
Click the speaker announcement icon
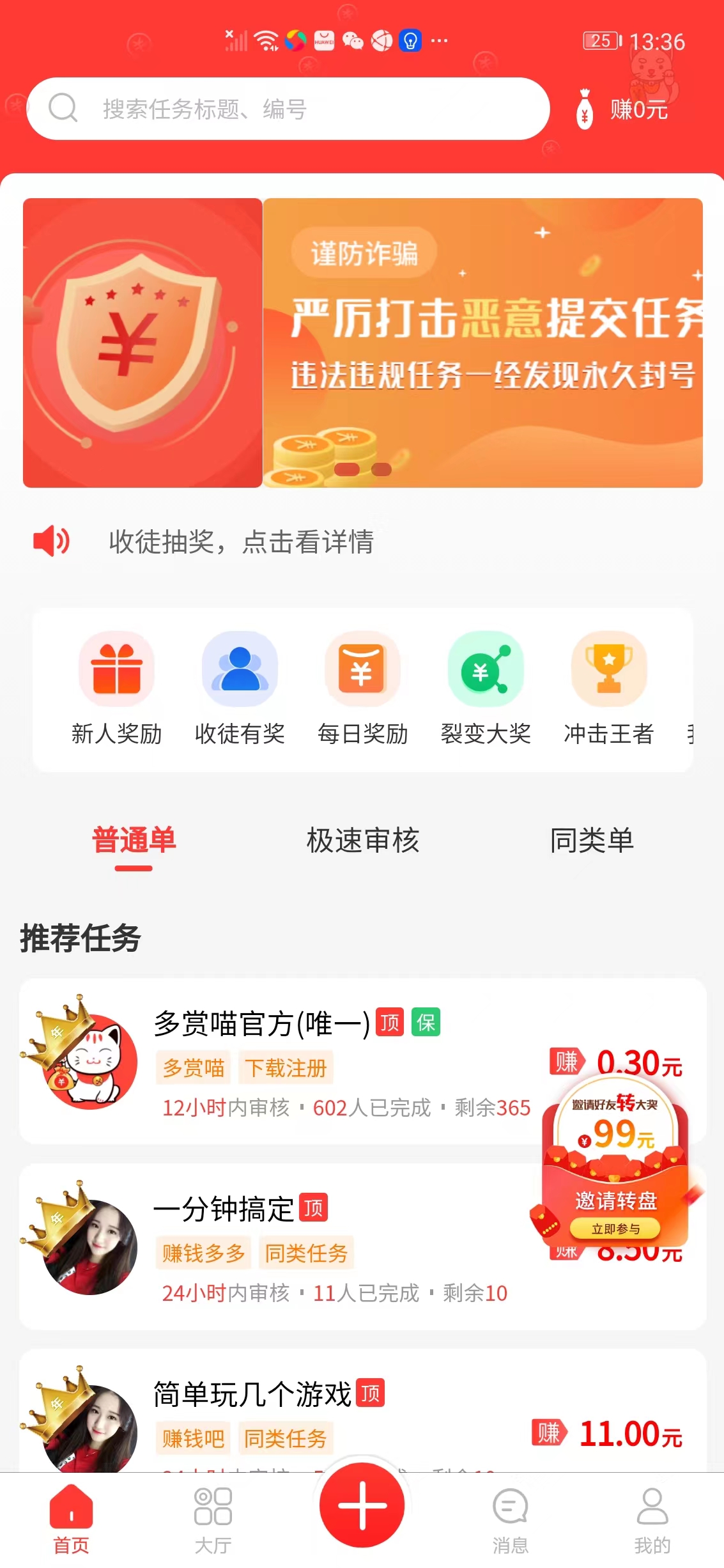(x=51, y=541)
